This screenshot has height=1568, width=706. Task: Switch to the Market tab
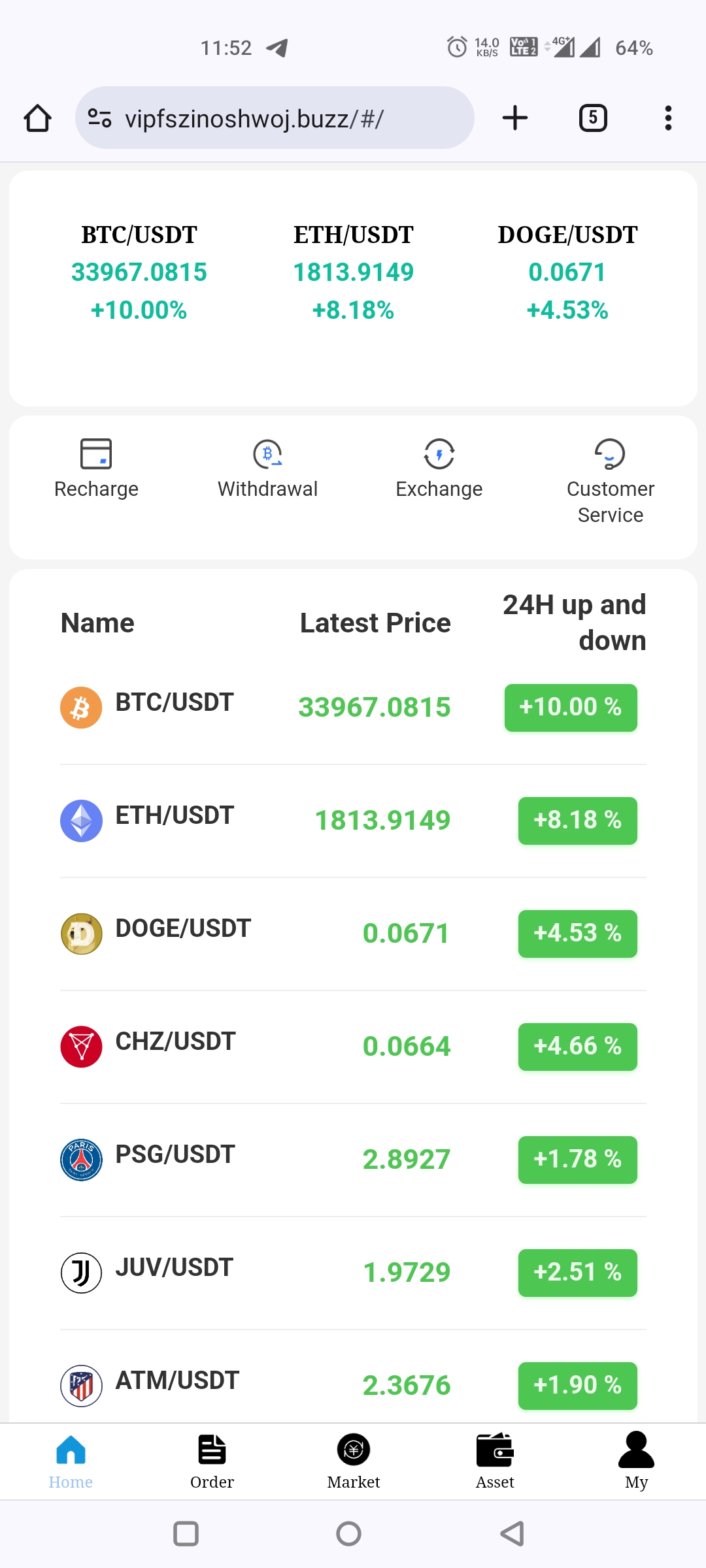(x=353, y=1462)
